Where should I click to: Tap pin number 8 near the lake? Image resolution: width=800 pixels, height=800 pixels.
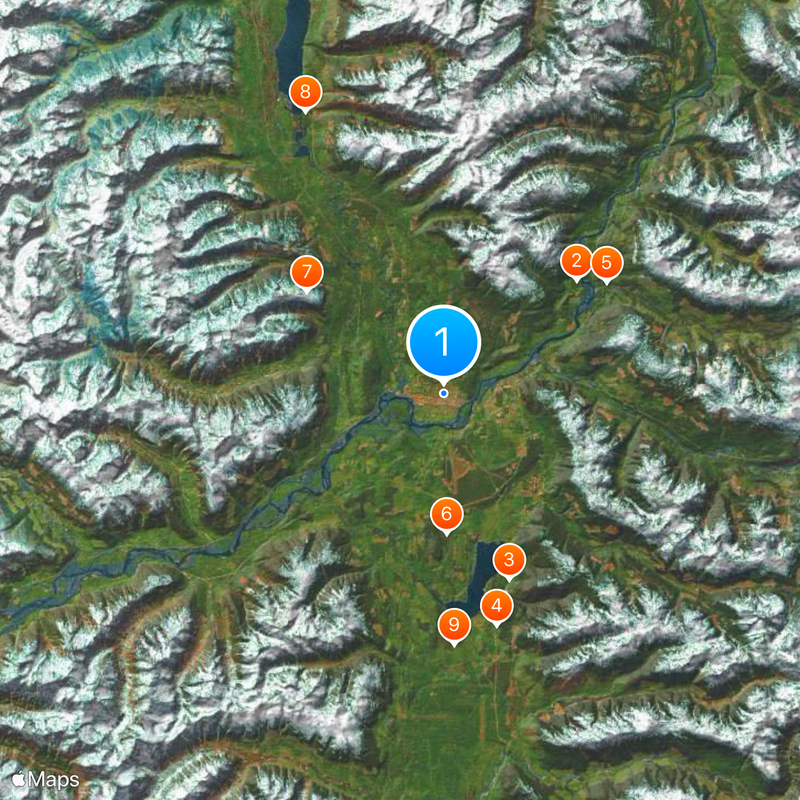point(305,93)
